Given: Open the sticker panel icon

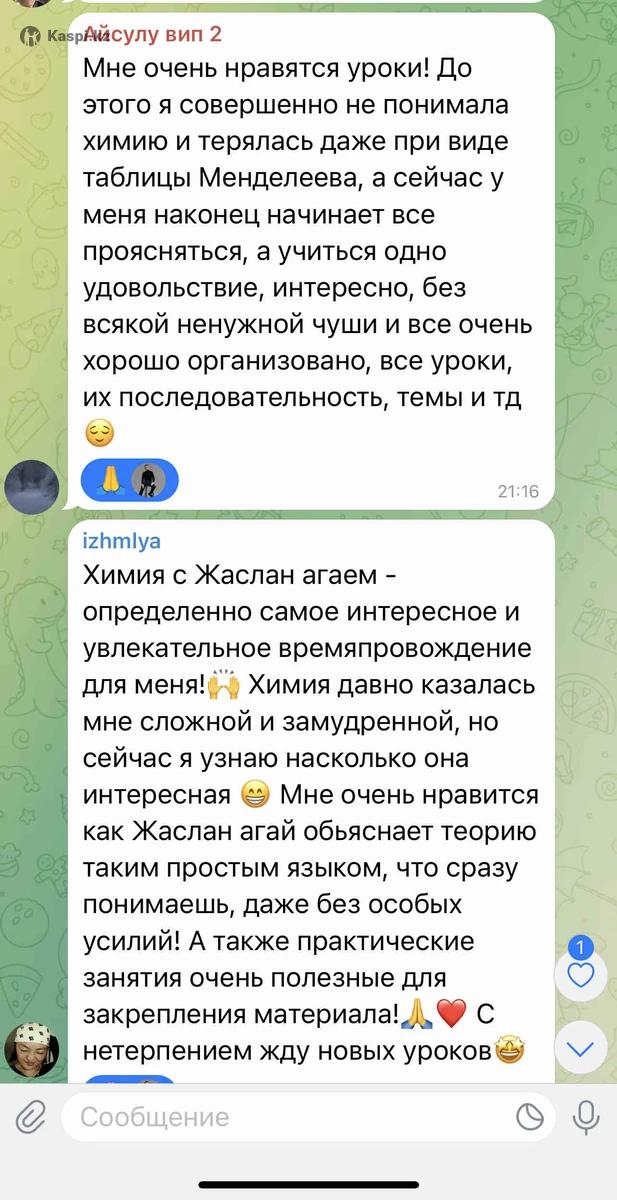Looking at the screenshot, I should click(529, 1117).
